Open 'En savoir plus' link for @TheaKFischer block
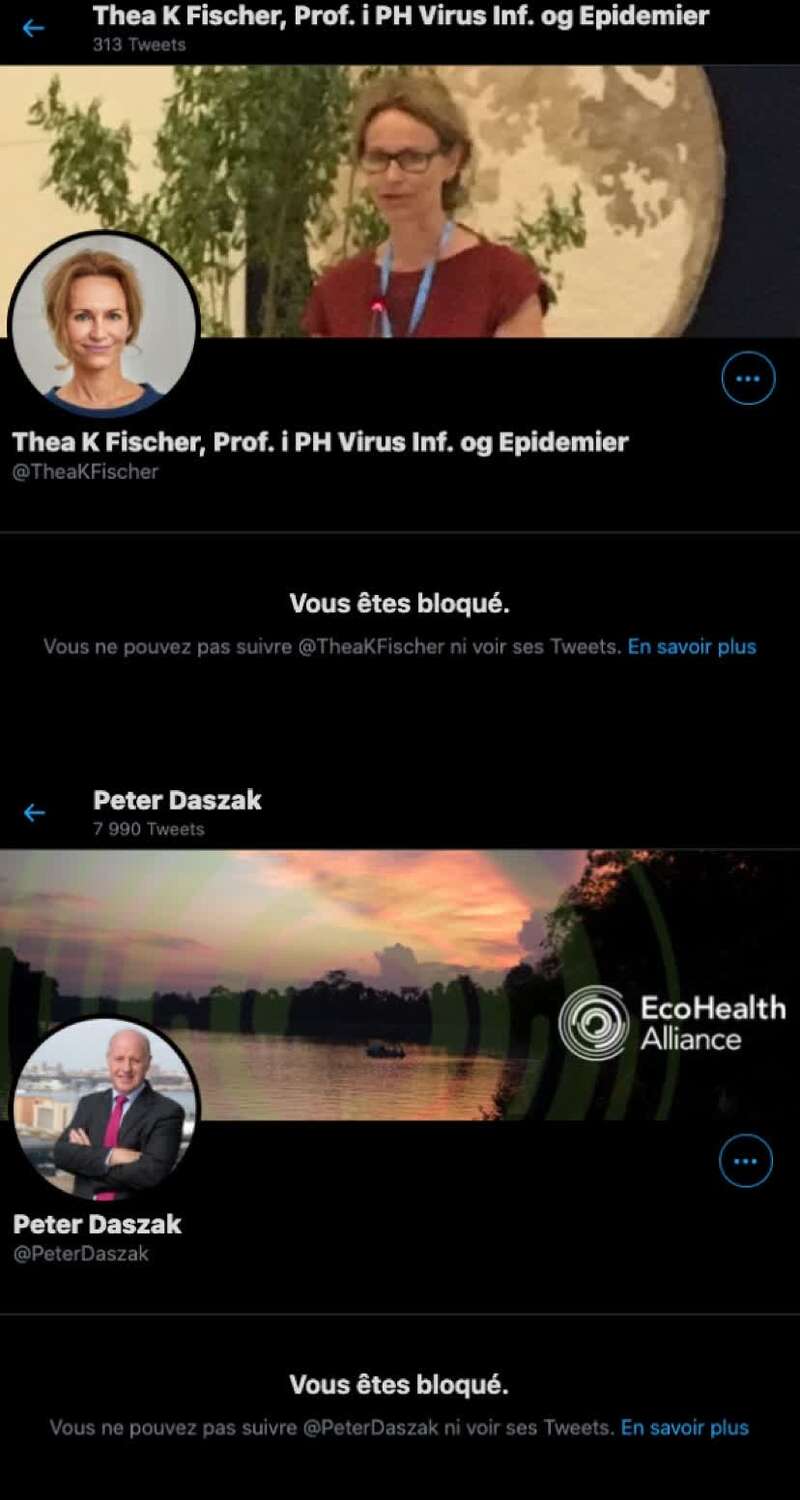Image resolution: width=800 pixels, height=1500 pixels. tap(692, 647)
